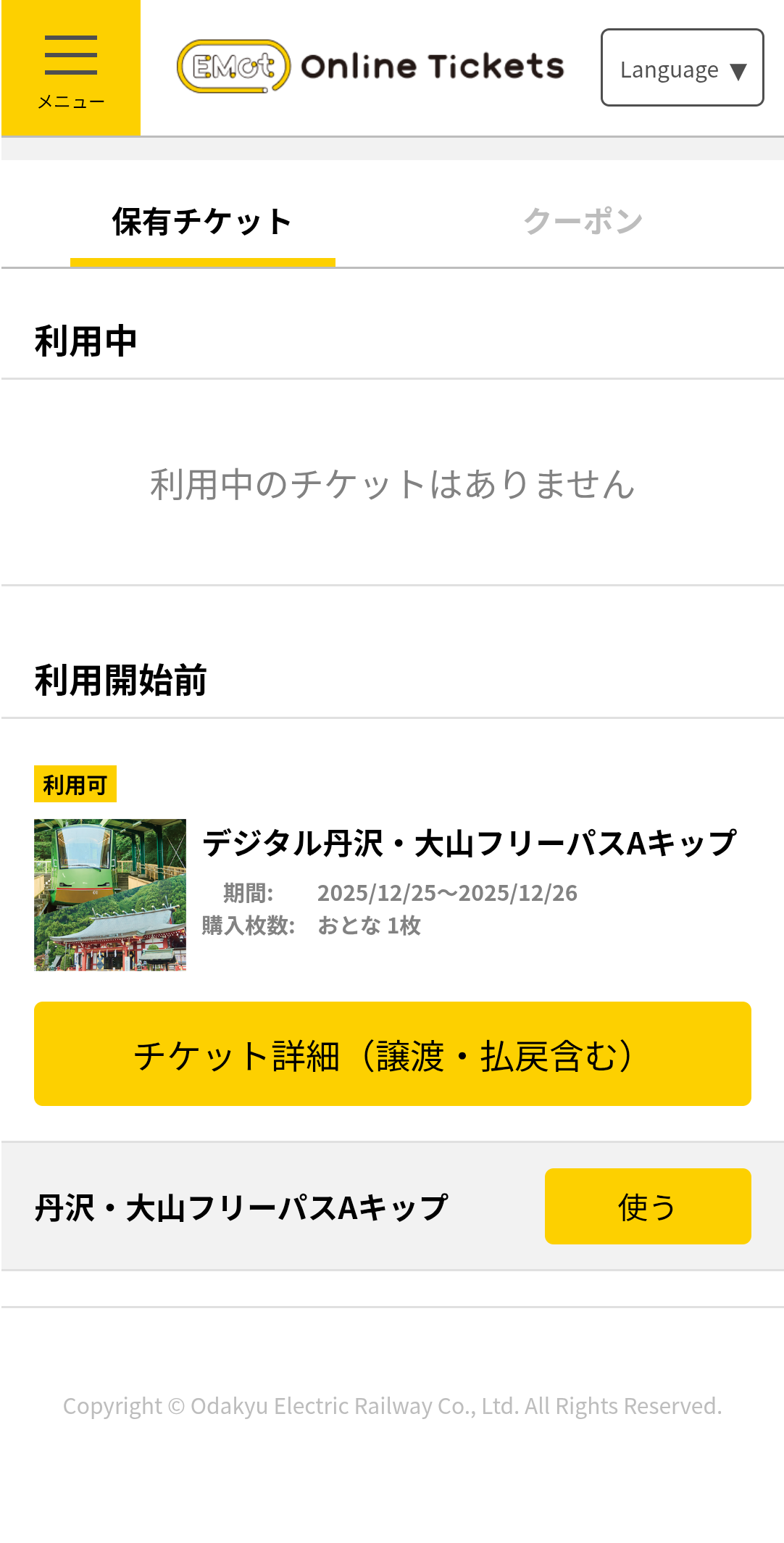Tap 使う for 丹沢・大山フリーパスAキップ
Image resolution: width=784 pixels, height=1543 pixels.
pyautogui.click(x=647, y=1207)
